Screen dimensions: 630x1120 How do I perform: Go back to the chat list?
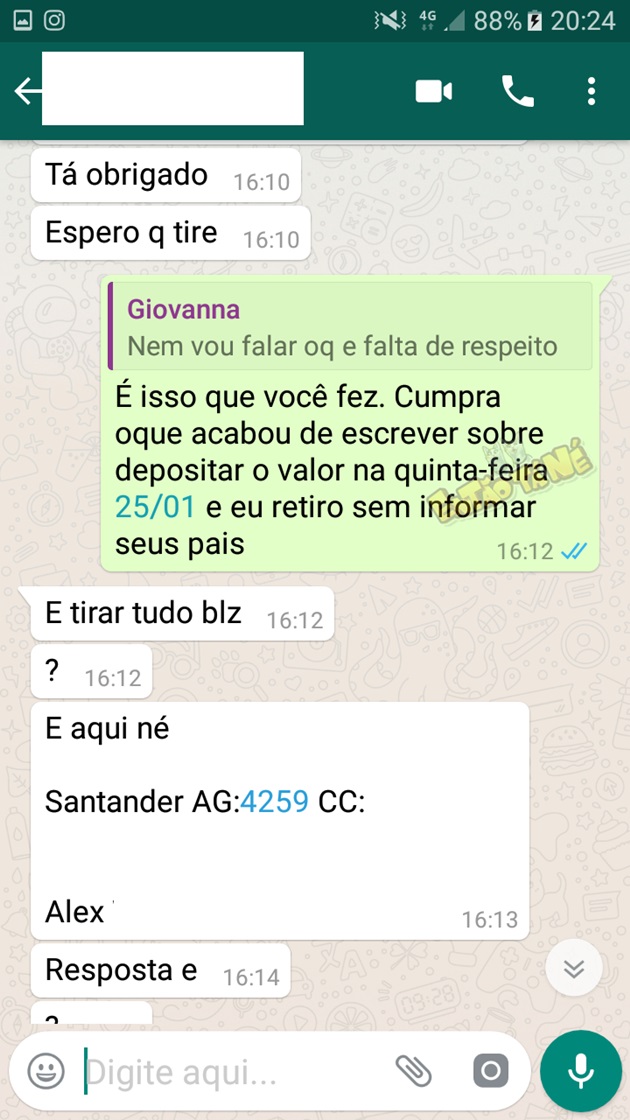click(x=26, y=92)
